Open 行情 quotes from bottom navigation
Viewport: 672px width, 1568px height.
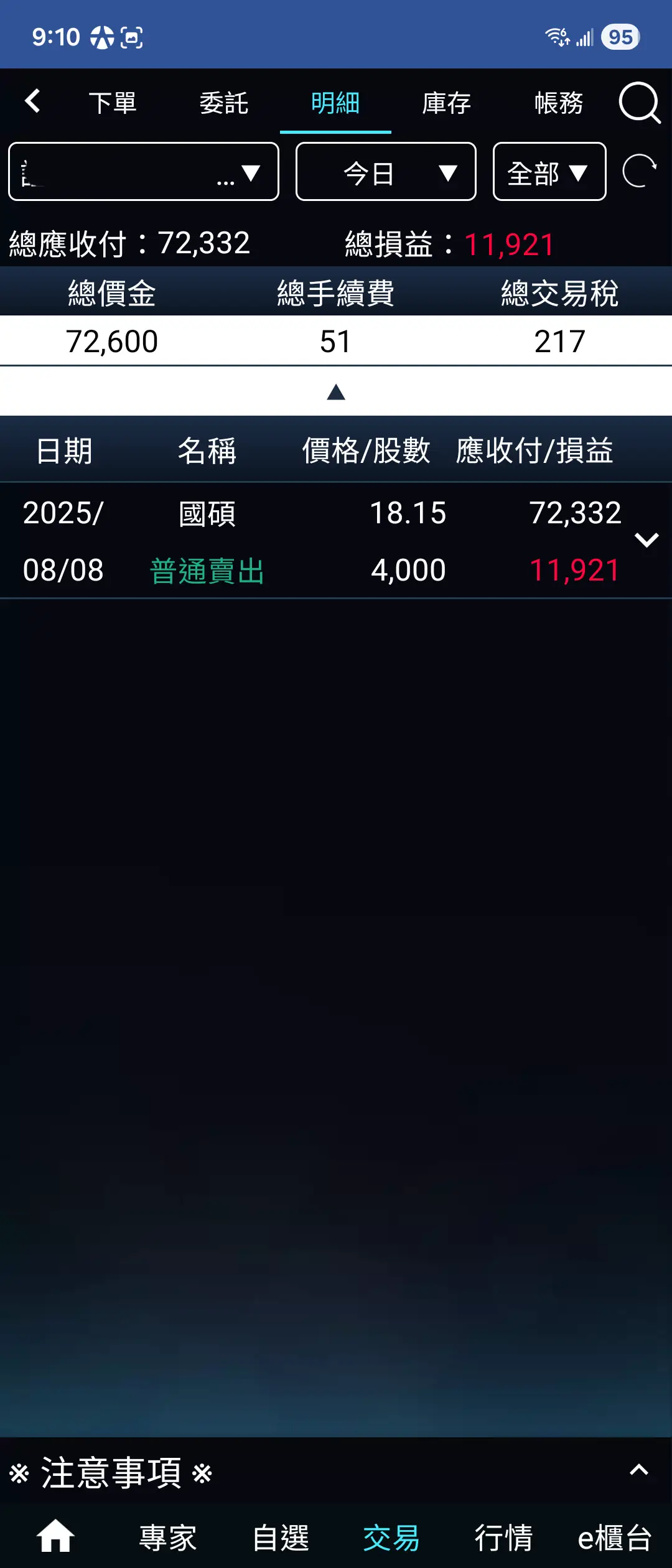pyautogui.click(x=504, y=1534)
